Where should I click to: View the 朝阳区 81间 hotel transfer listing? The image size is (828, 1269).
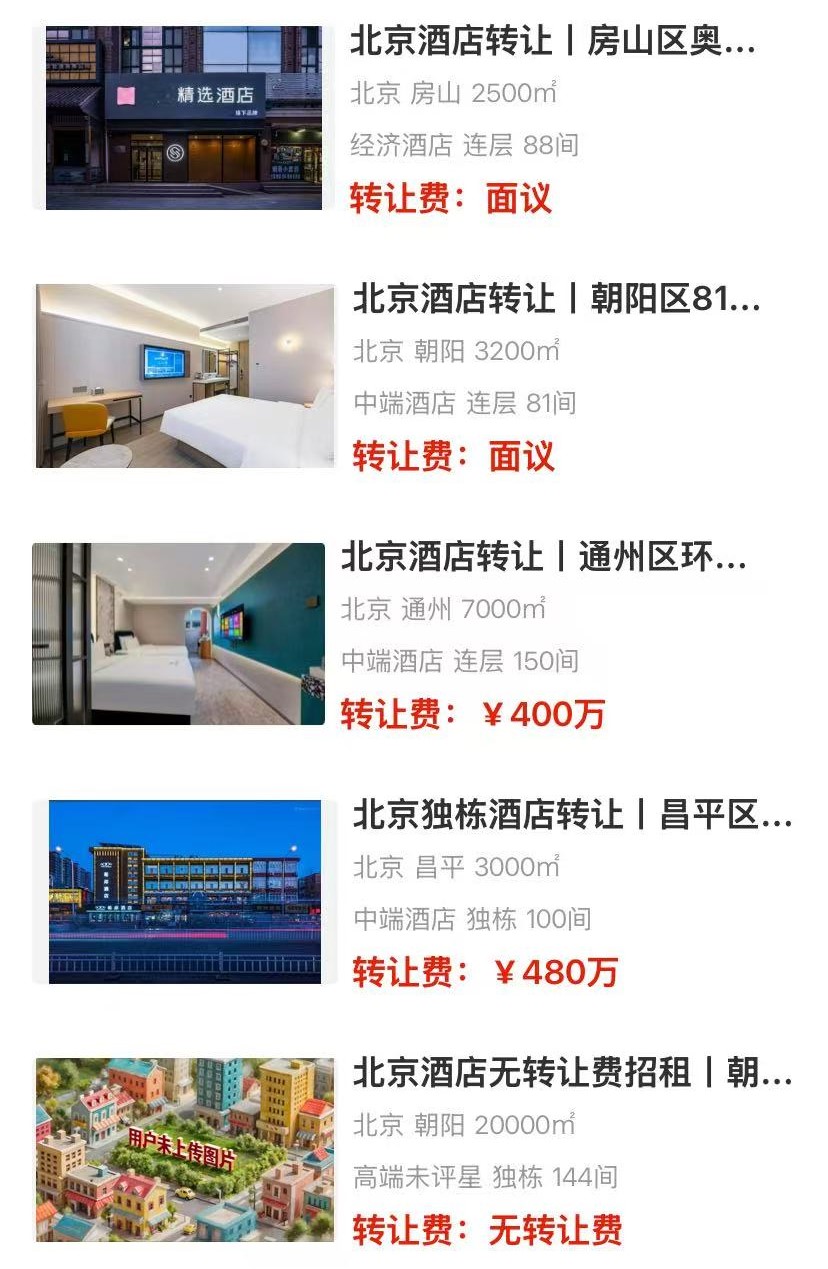pyautogui.click(x=556, y=299)
